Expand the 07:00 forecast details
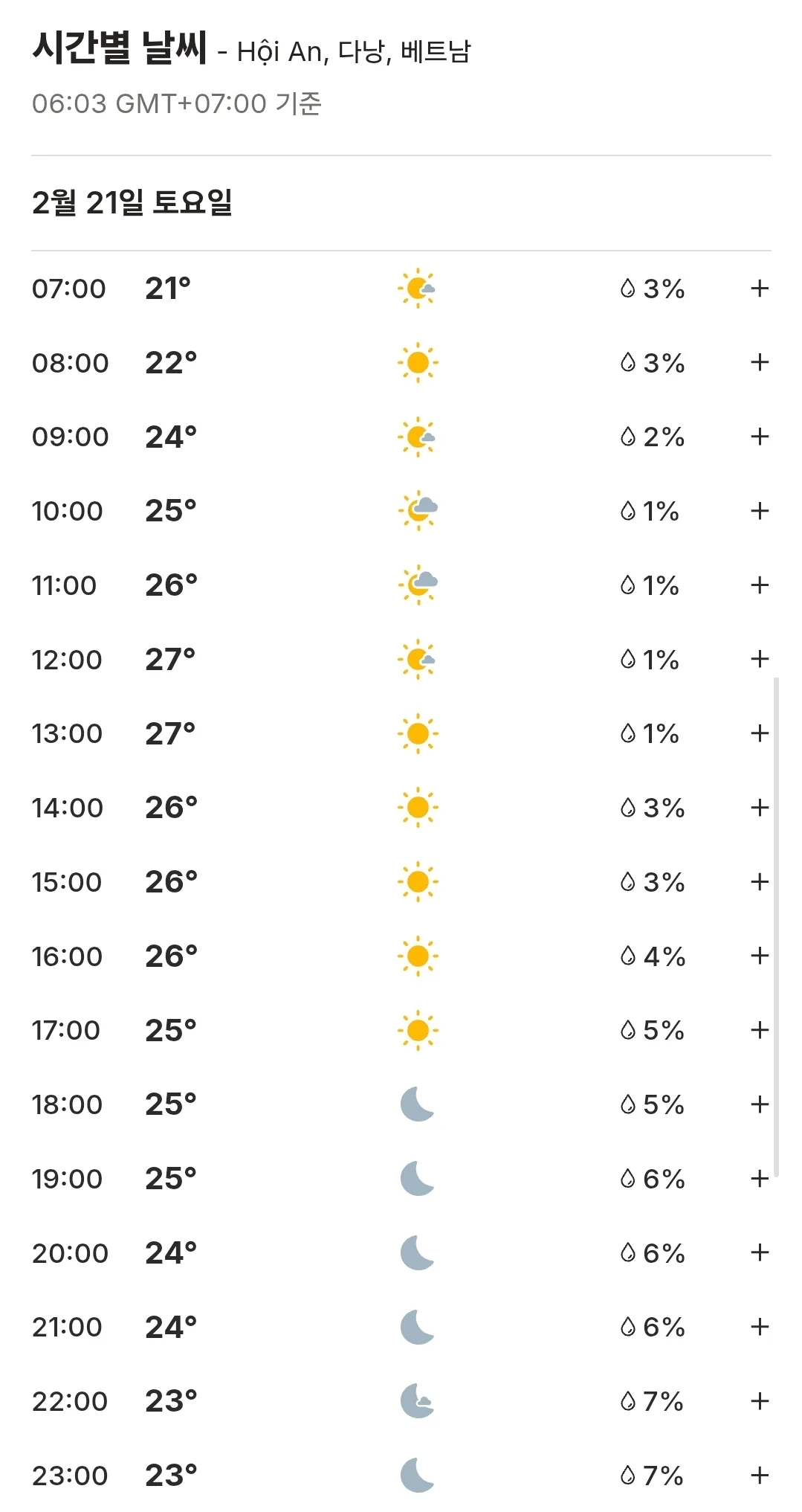This screenshot has height=1512, width=802. tap(759, 289)
